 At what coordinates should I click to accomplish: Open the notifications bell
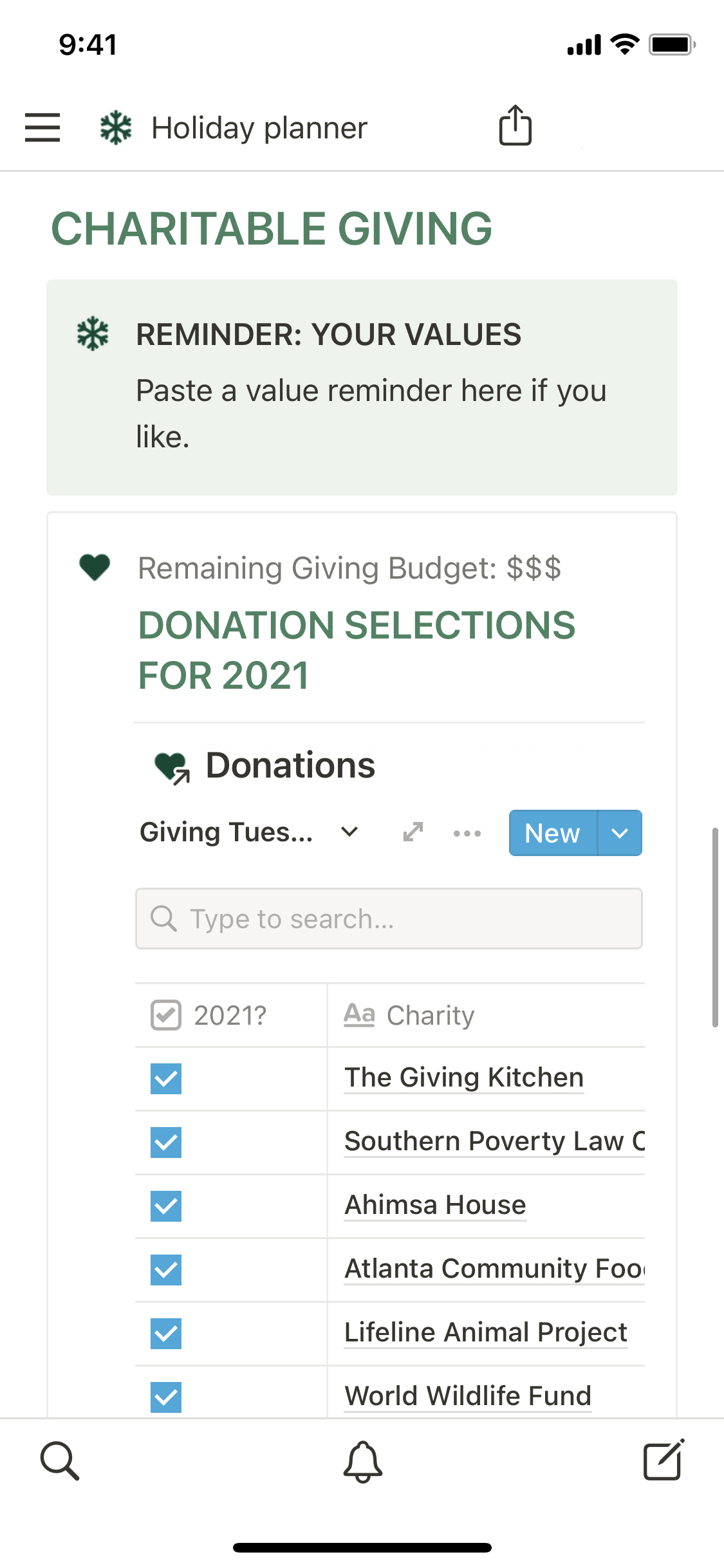(362, 1461)
